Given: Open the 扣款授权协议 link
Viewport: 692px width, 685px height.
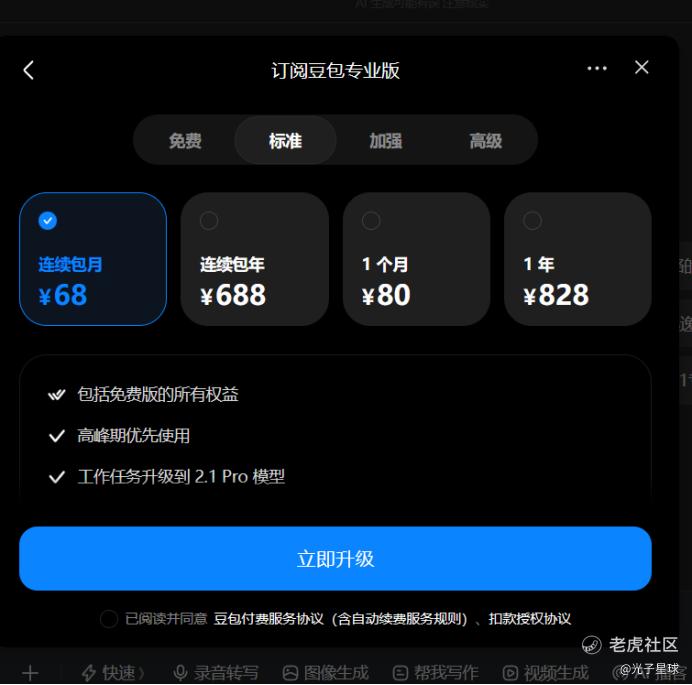Looking at the screenshot, I should click(530, 619).
